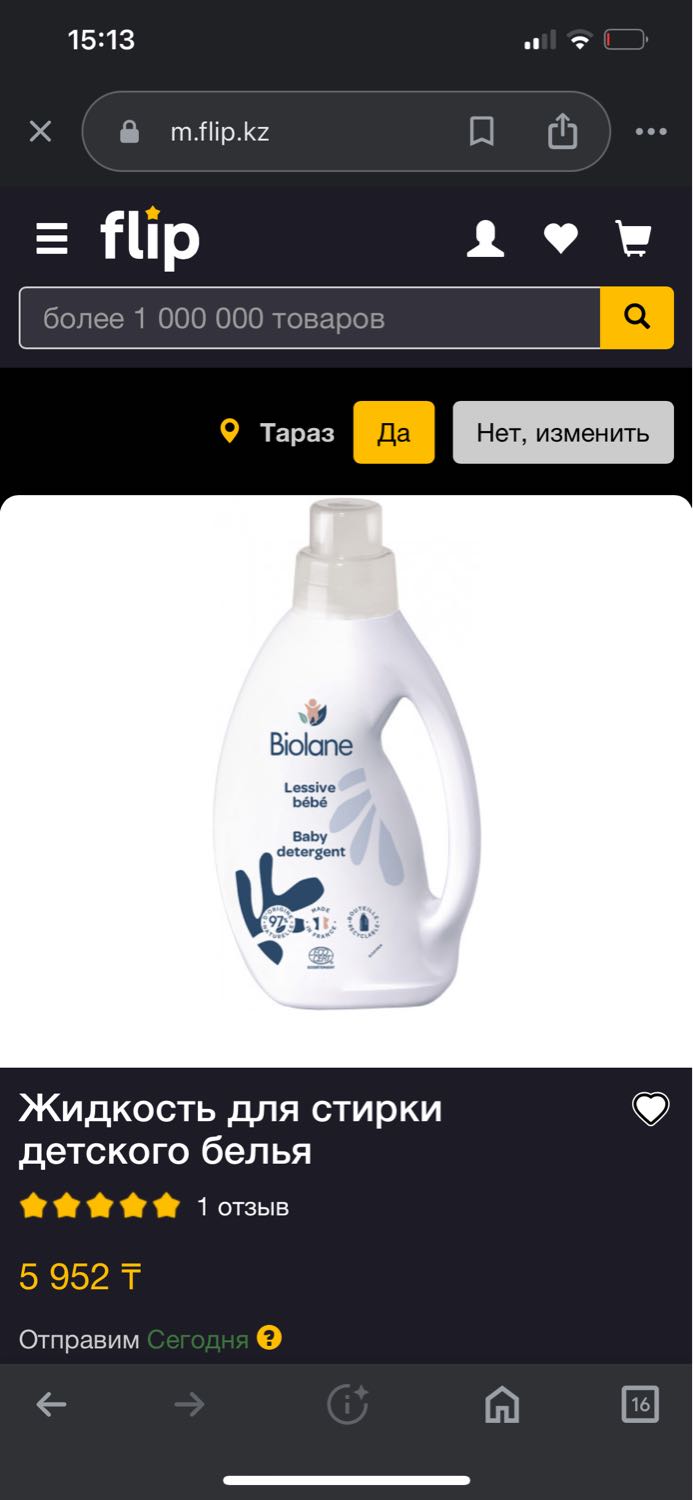
Task: Go to the flip home page
Action: (x=150, y=237)
